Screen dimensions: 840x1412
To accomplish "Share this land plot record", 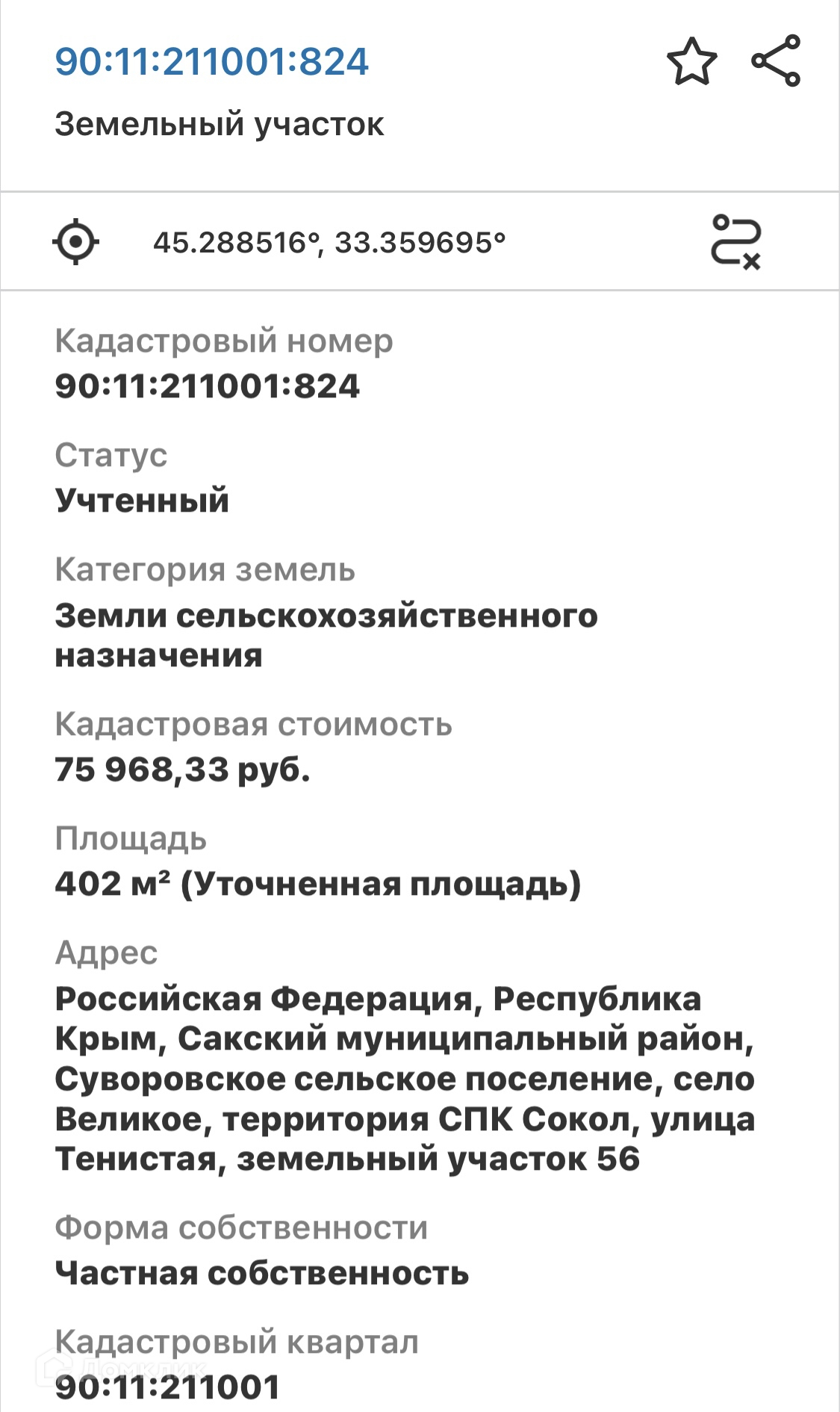I will click(x=776, y=61).
